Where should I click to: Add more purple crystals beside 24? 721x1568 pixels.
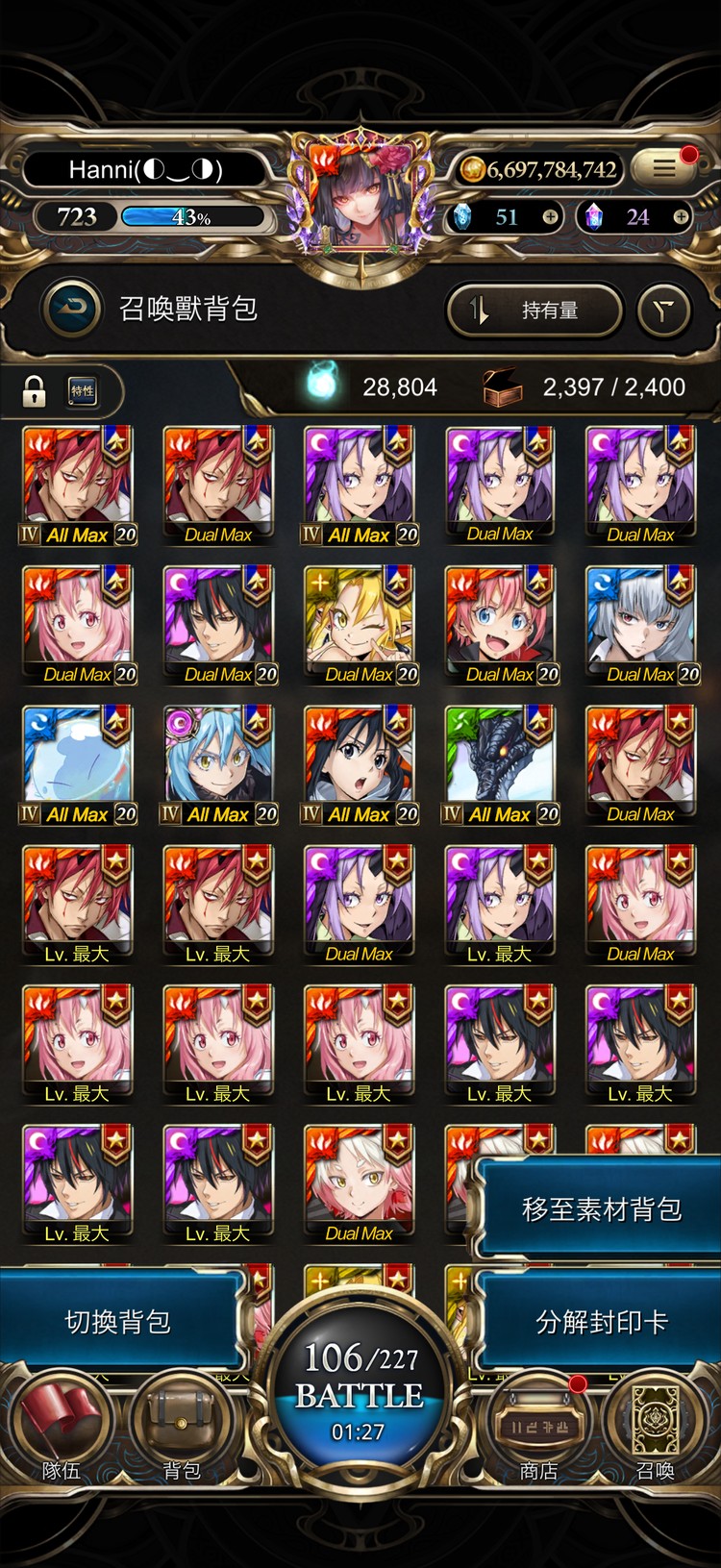click(x=681, y=217)
